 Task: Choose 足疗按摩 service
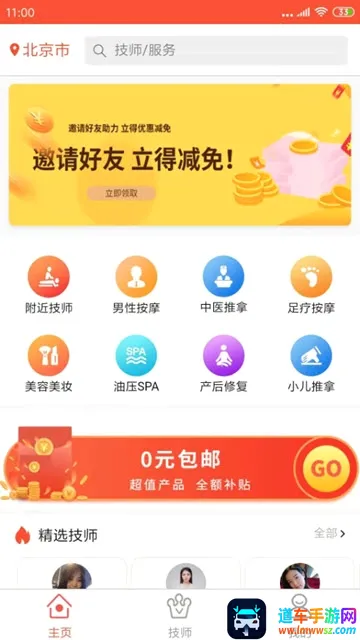(x=311, y=285)
